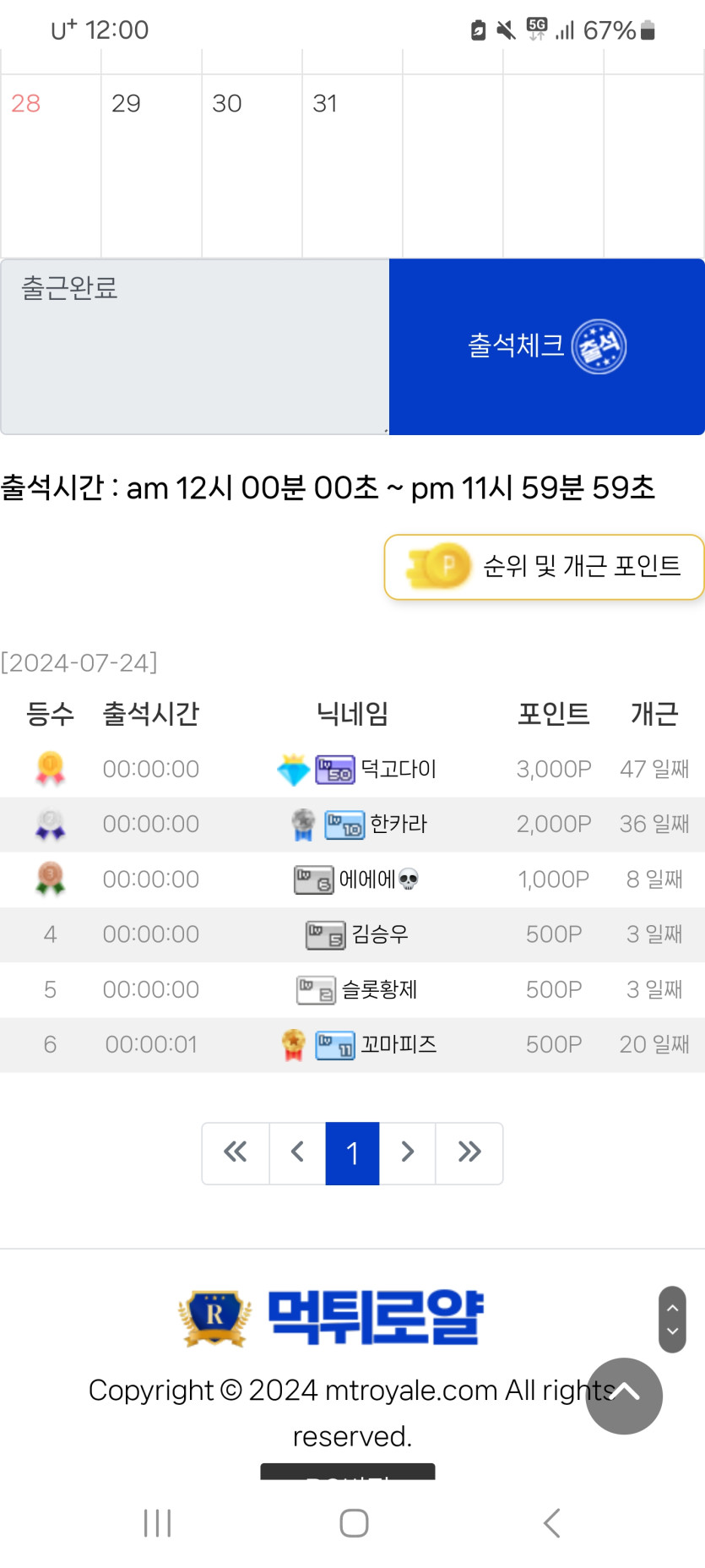The width and height of the screenshot is (705, 1568).
Task: Open system recent apps
Action: 158,1523
